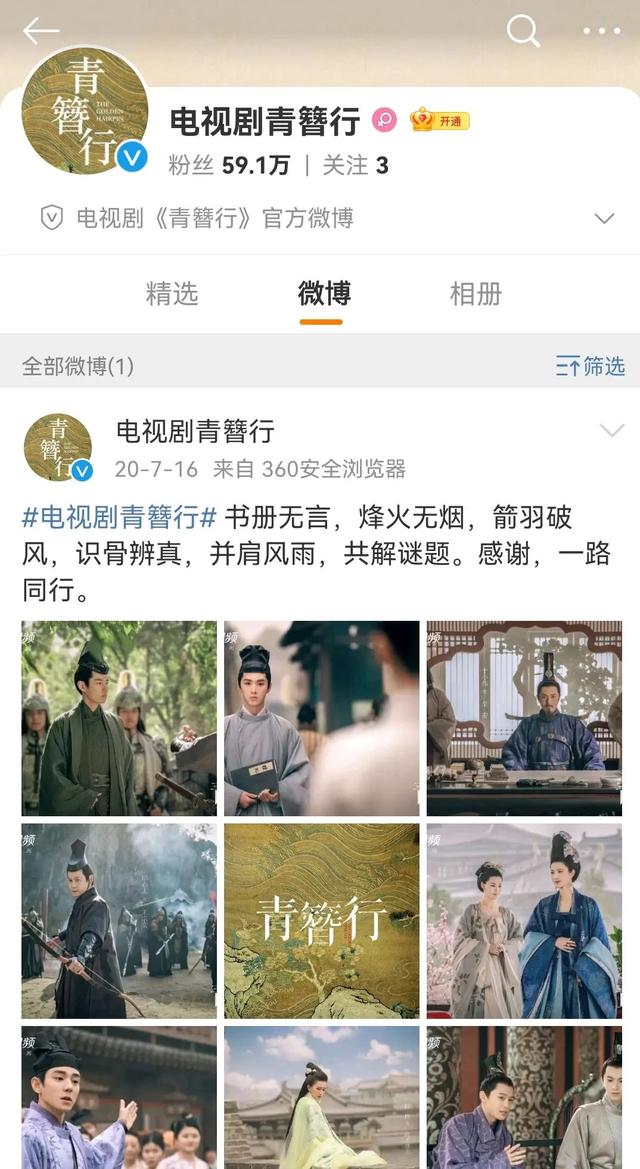Open the #电视剧青簪行# hashtag topic

(x=119, y=517)
